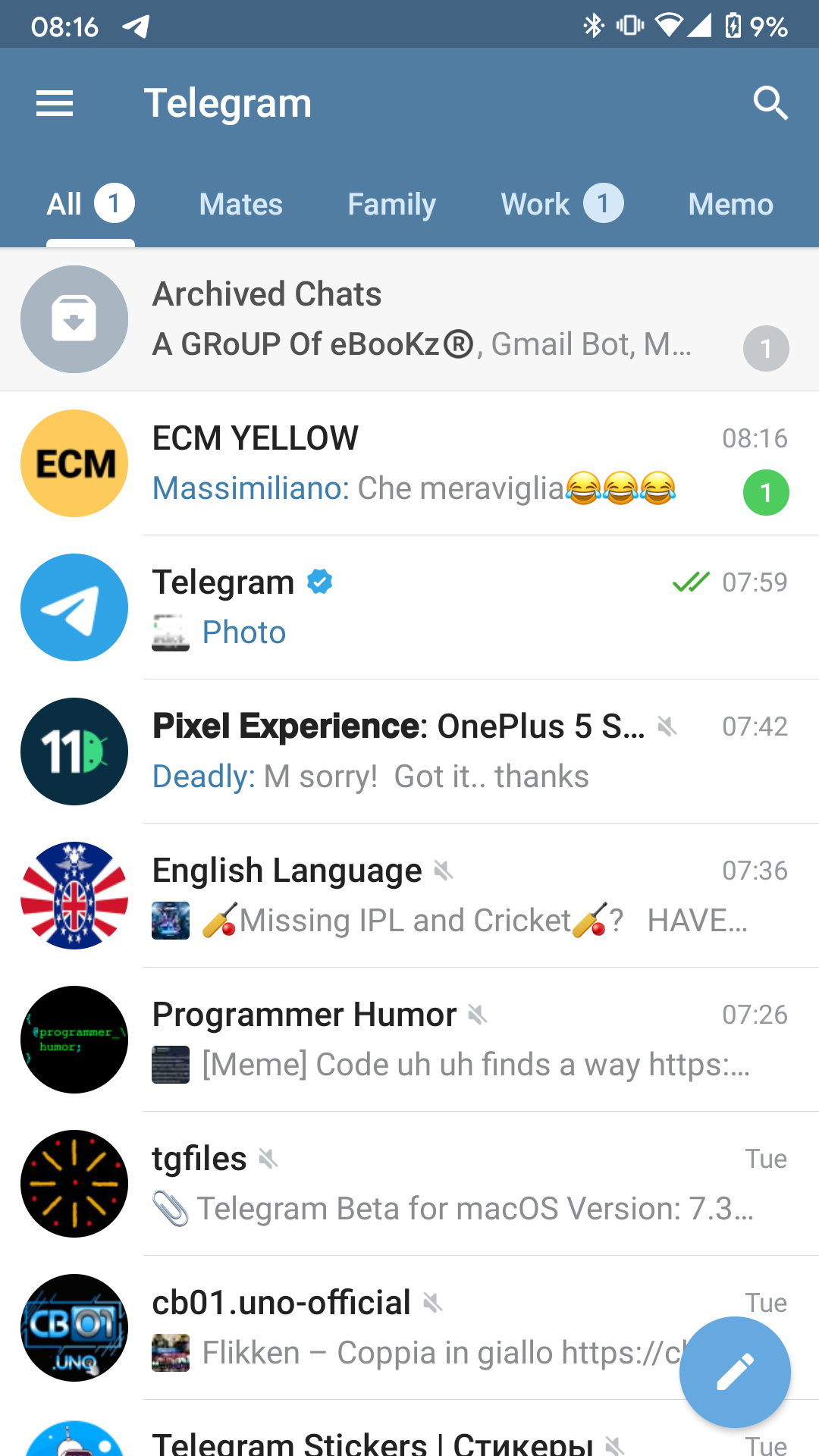
Task: Open the Pixel Experience group chat
Action: (x=409, y=752)
